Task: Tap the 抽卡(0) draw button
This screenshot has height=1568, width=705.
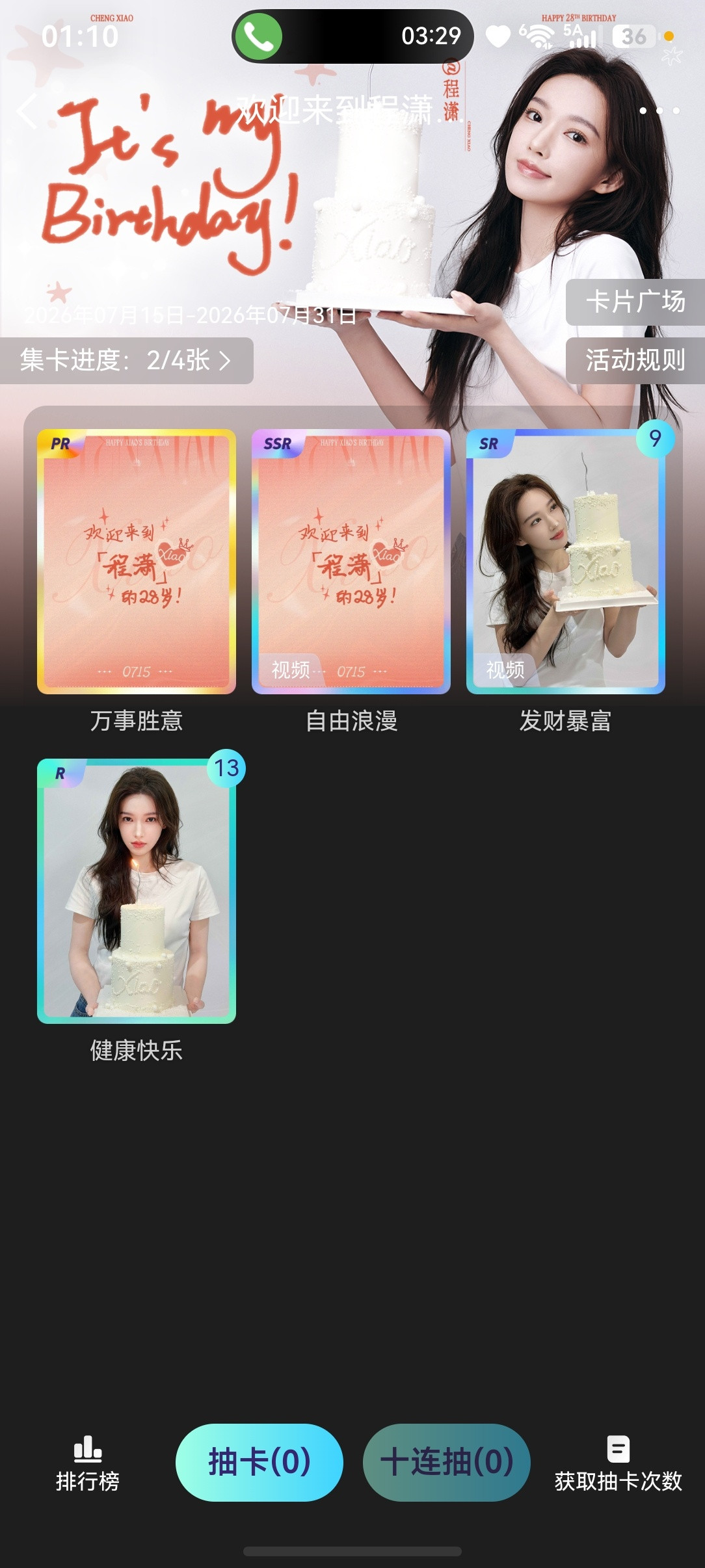Action: pyautogui.click(x=259, y=1463)
